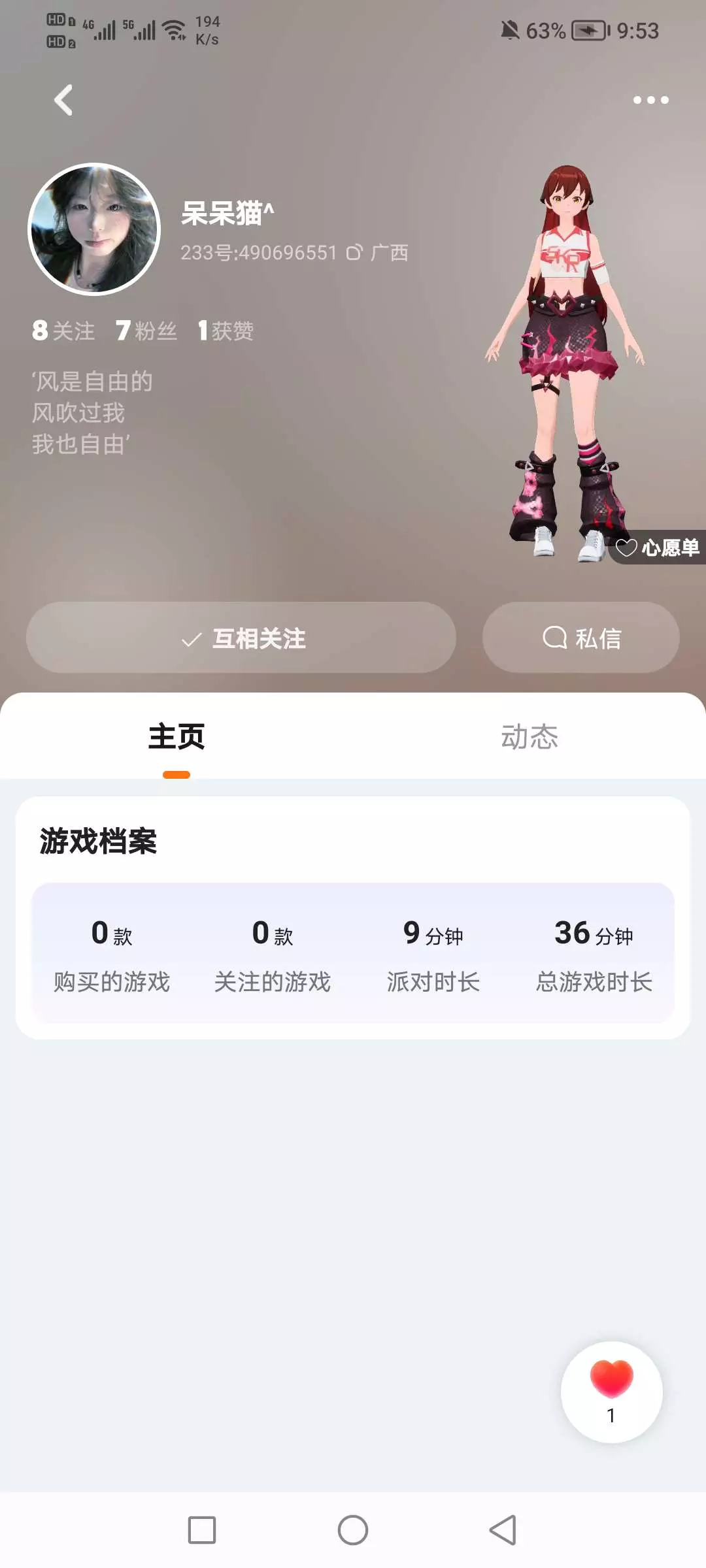The height and width of the screenshot is (1568, 706).
Task: Open the three-dot overflow menu
Action: point(650,100)
